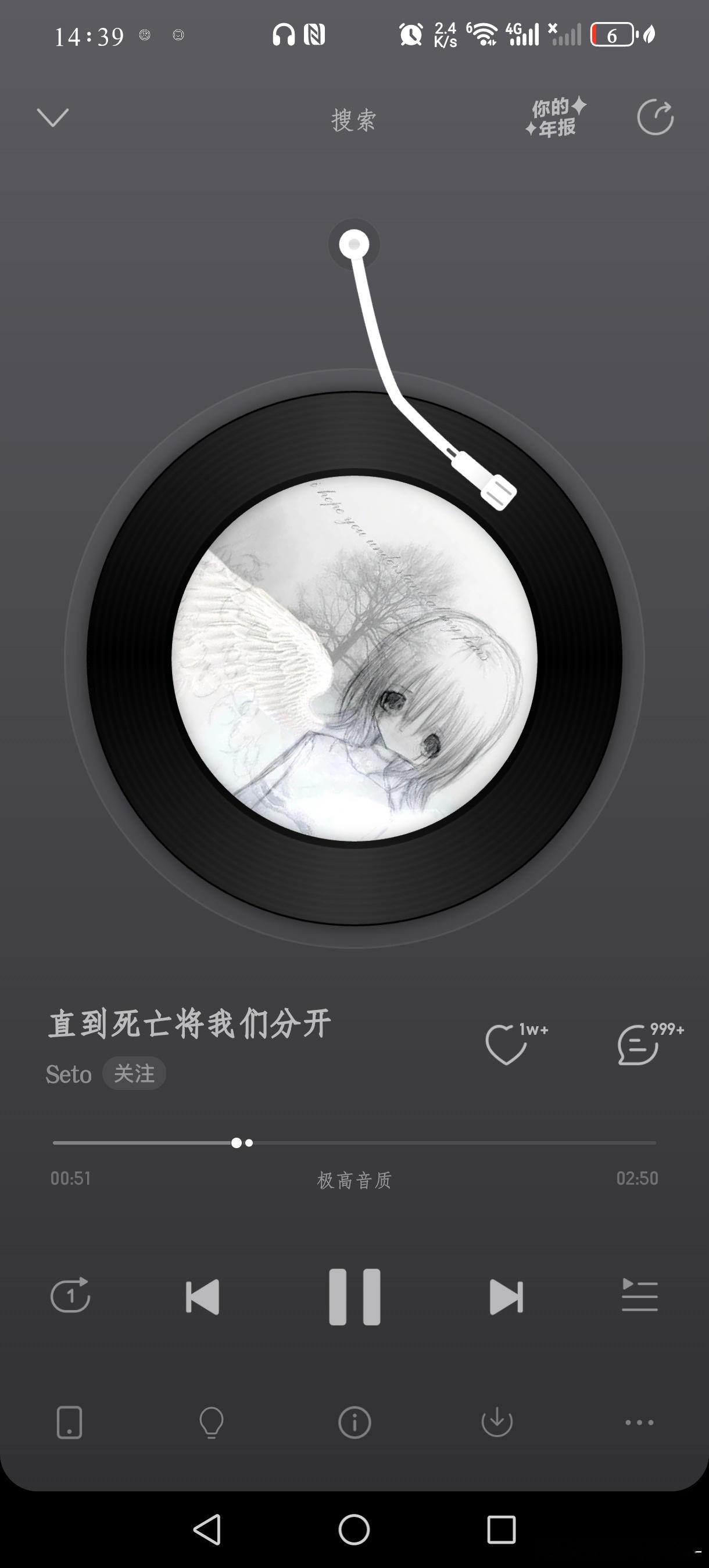The width and height of the screenshot is (709, 1568).
Task: Open the device icon in bottom row
Action: tap(69, 1422)
